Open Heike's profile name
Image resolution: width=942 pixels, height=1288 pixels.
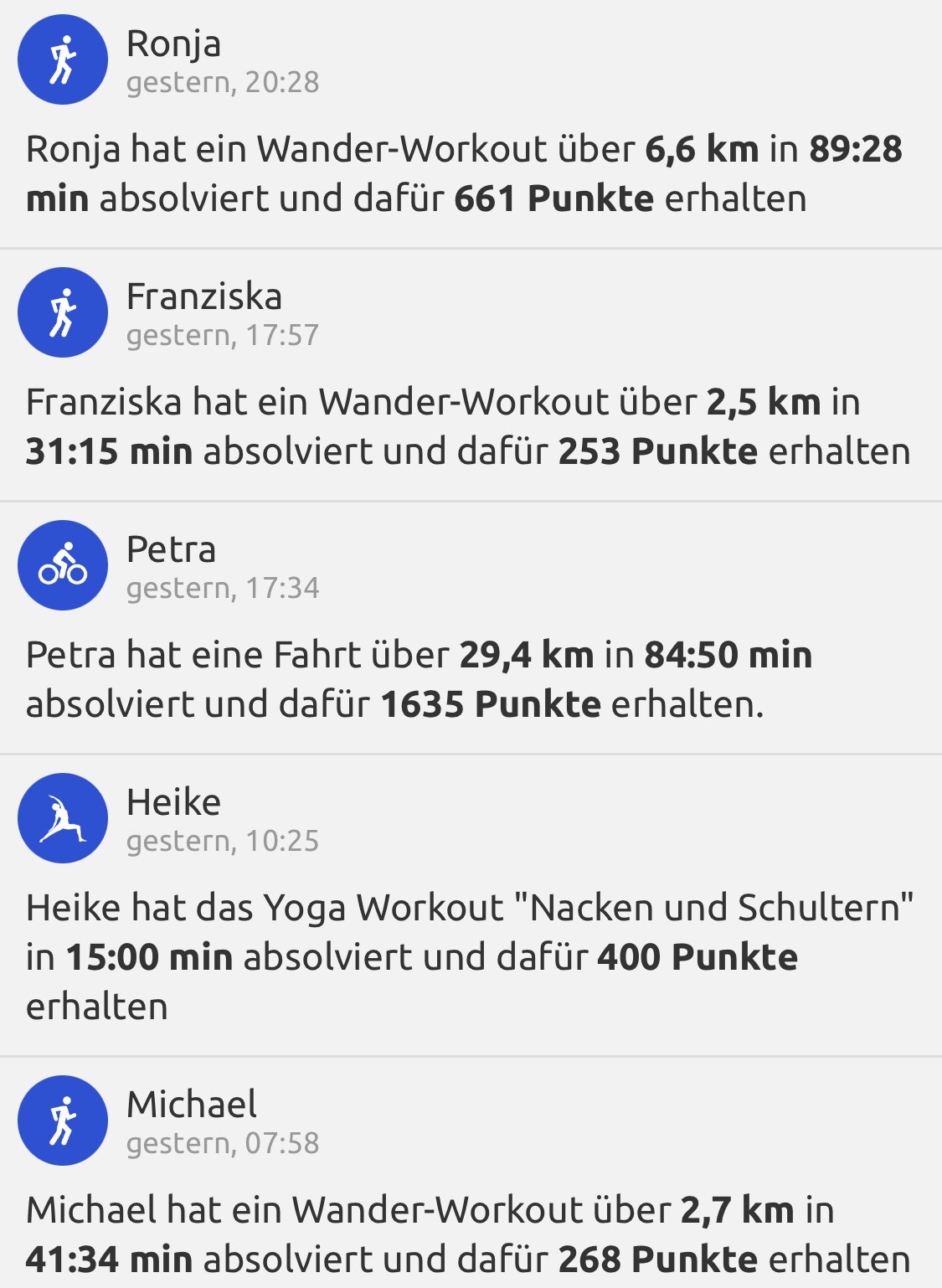pyautogui.click(x=172, y=801)
